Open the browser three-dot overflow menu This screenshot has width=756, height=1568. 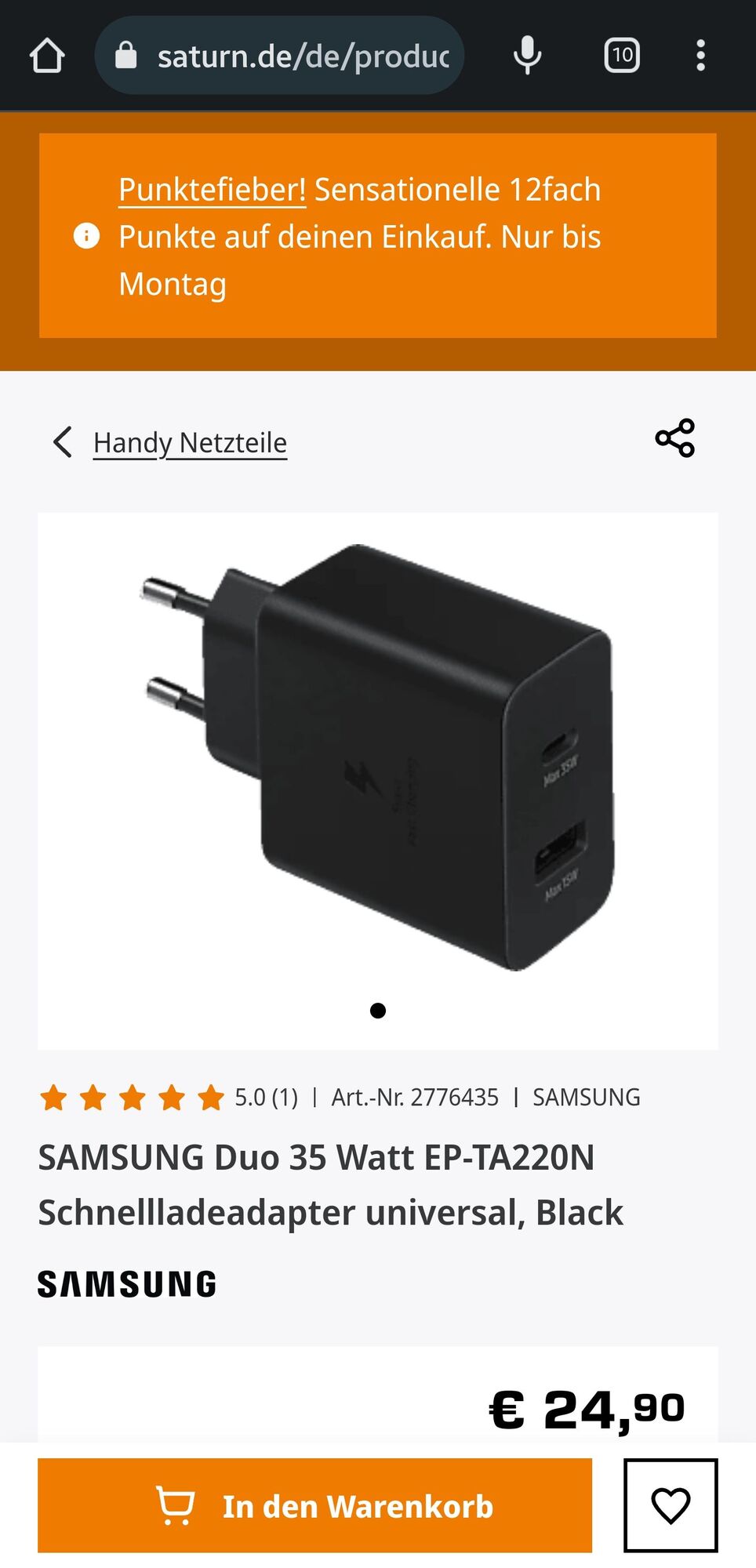700,55
